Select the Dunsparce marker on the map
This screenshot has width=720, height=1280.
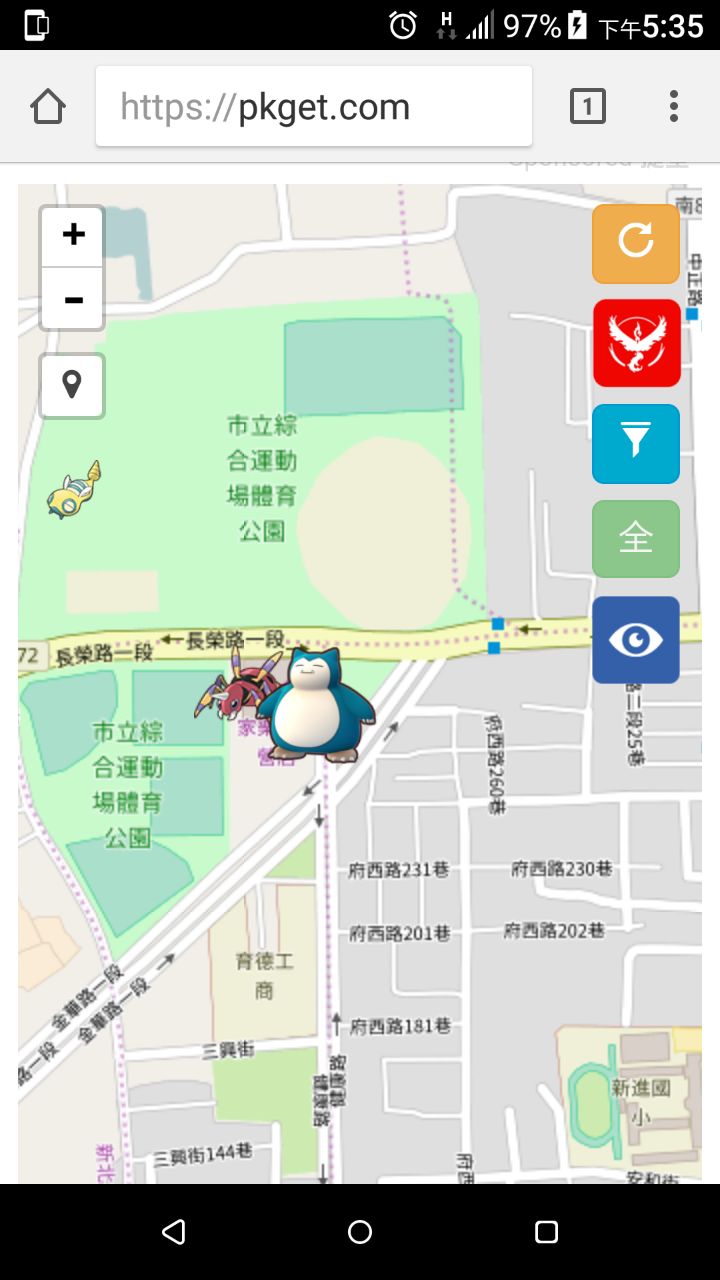75,490
